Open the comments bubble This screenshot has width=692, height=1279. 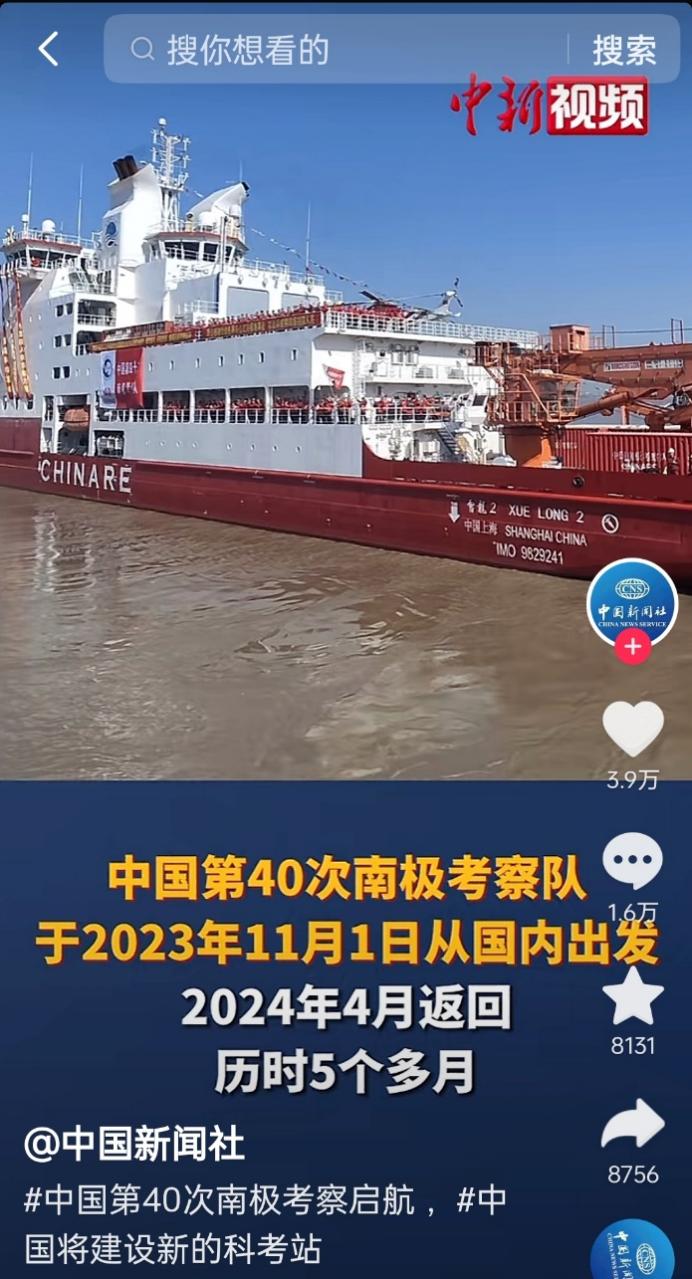633,861
